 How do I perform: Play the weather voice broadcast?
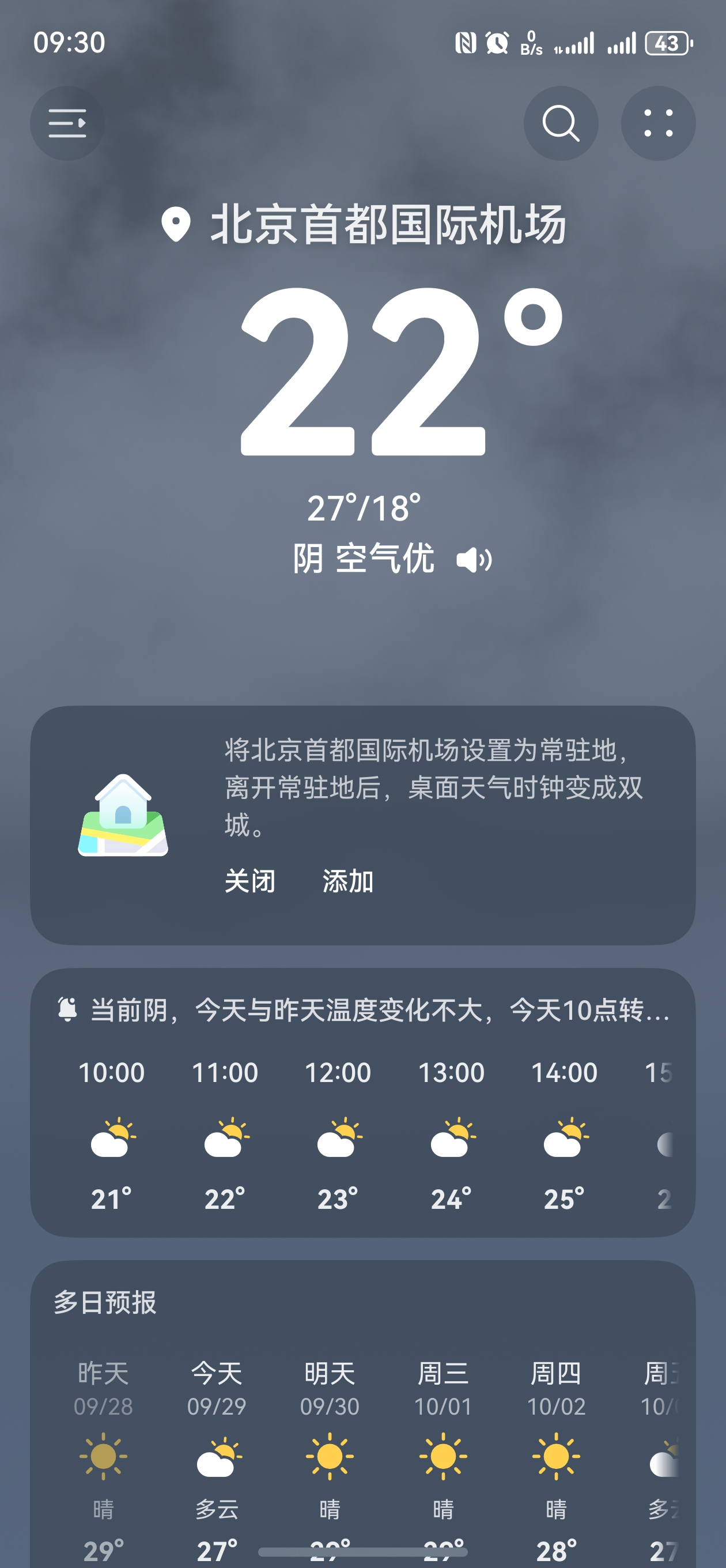click(474, 559)
